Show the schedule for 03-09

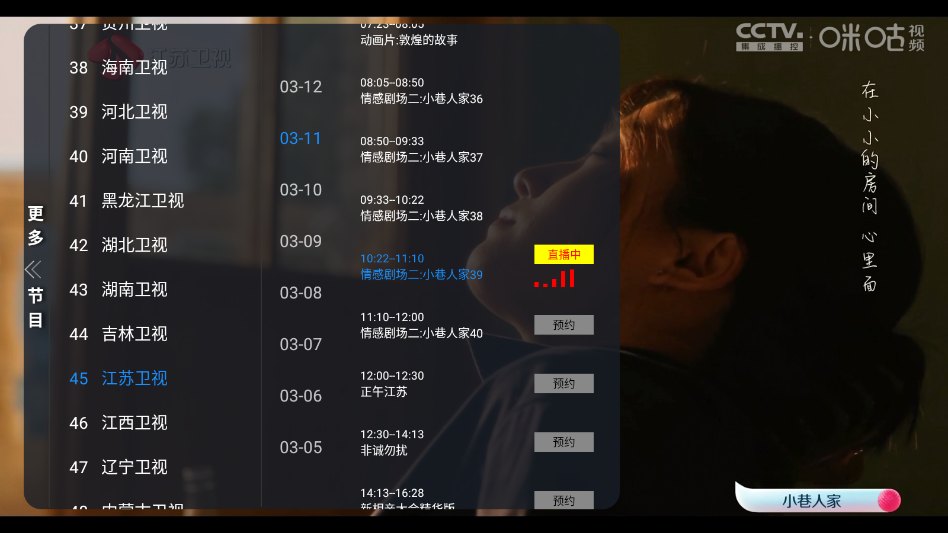click(x=300, y=241)
